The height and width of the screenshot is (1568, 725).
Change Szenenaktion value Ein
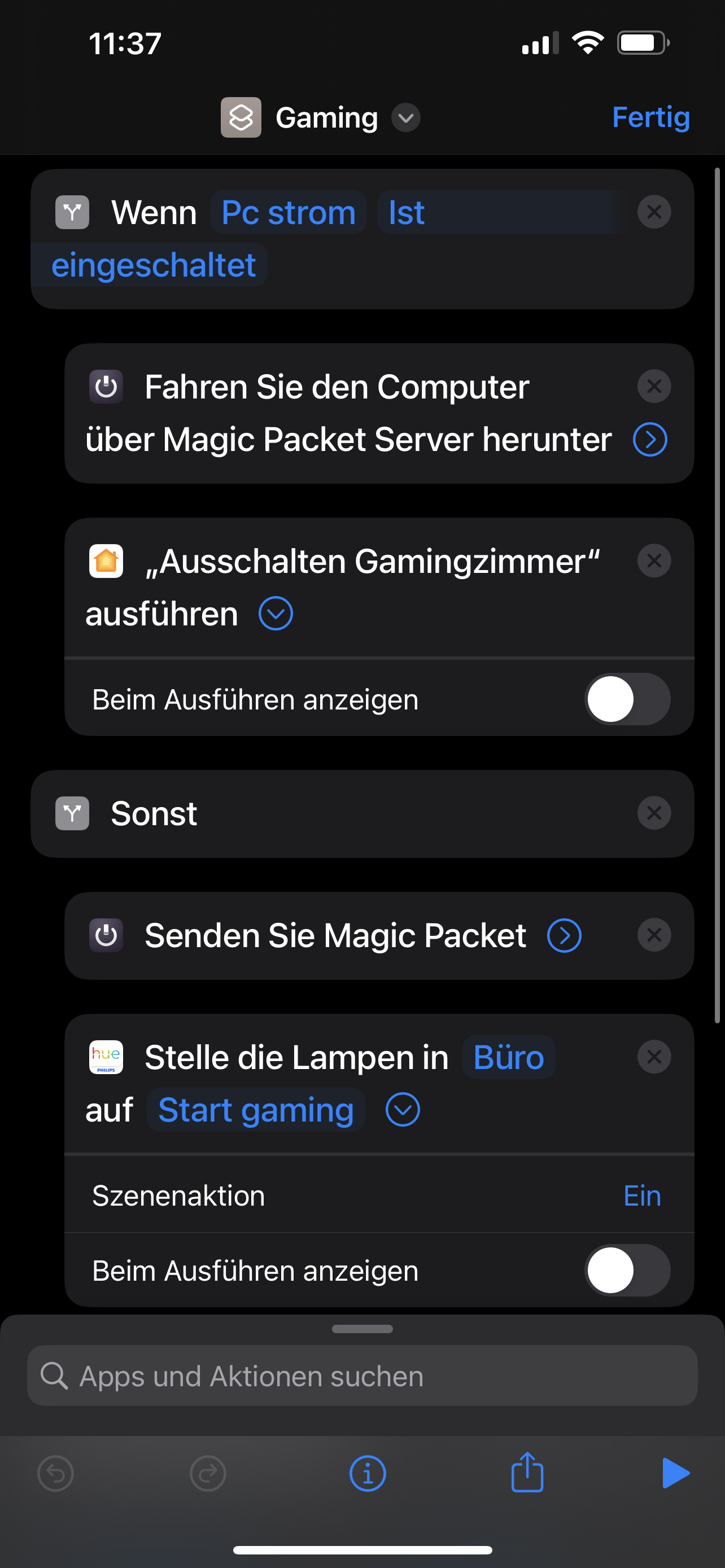[x=641, y=1195]
